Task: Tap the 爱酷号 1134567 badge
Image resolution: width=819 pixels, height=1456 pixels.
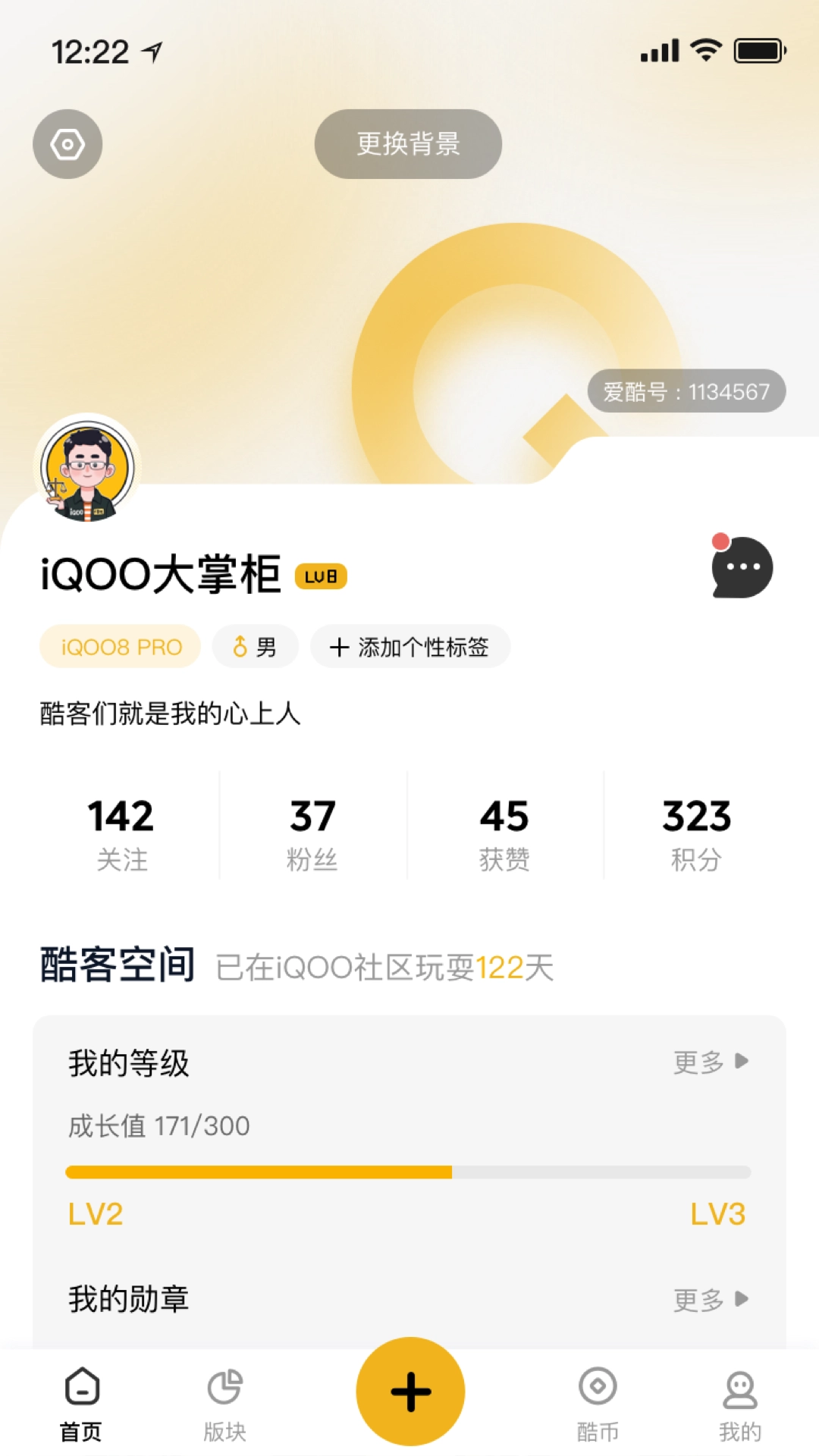Action: [685, 391]
